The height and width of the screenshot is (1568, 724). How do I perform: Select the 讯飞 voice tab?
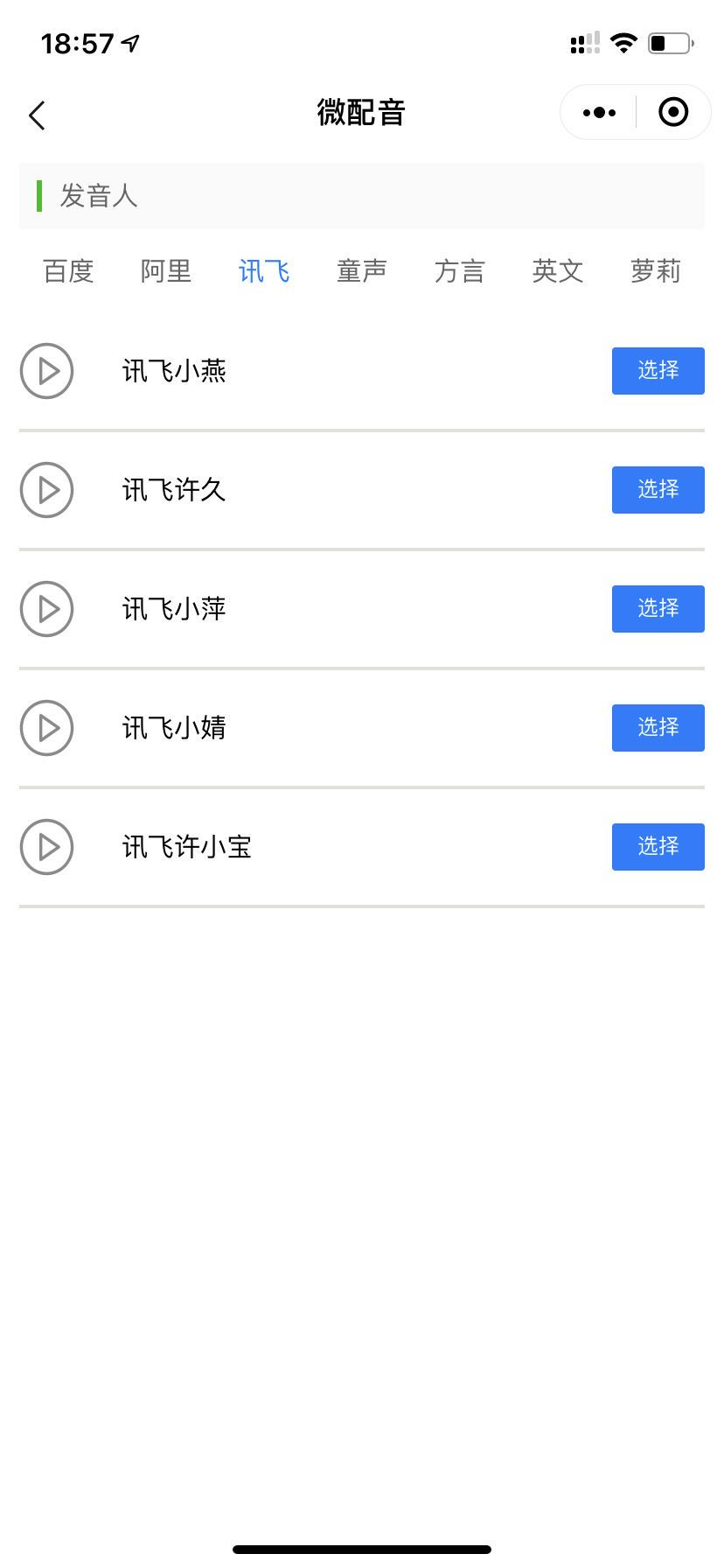click(264, 271)
